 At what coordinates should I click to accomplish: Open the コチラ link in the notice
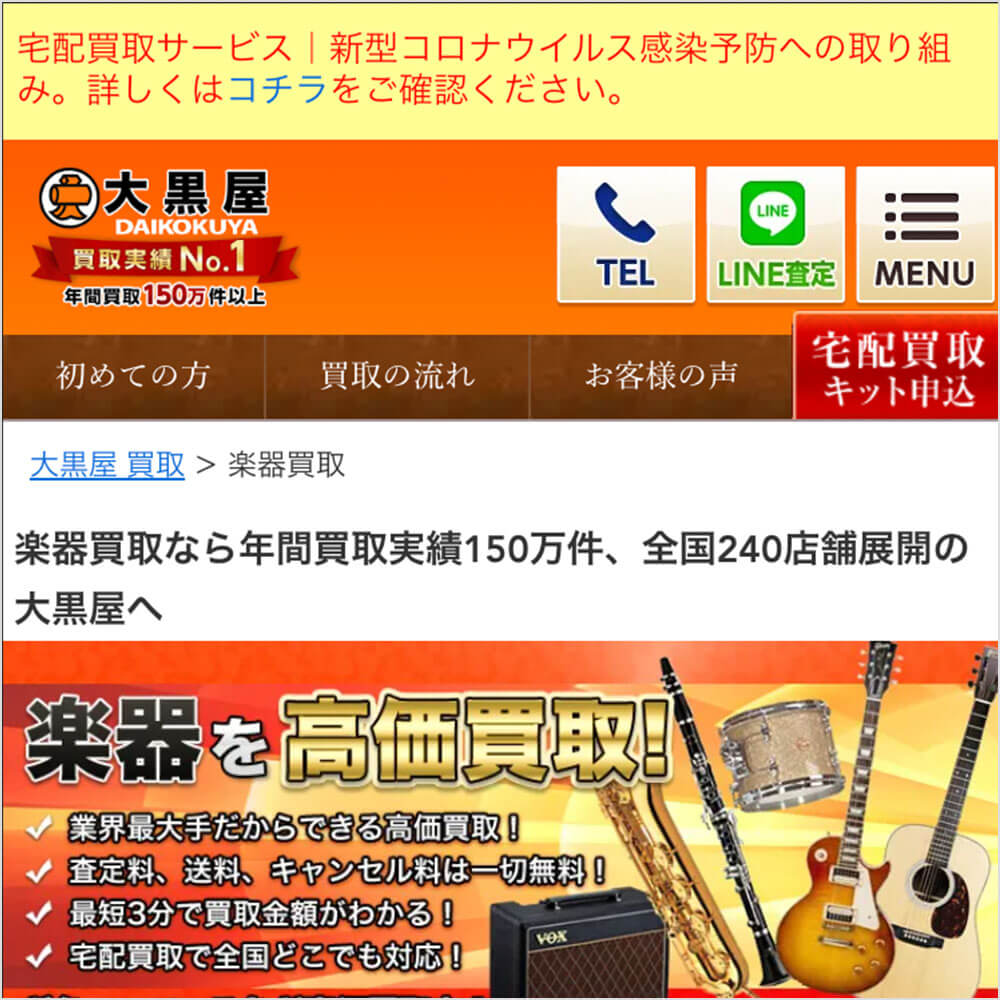[278, 91]
